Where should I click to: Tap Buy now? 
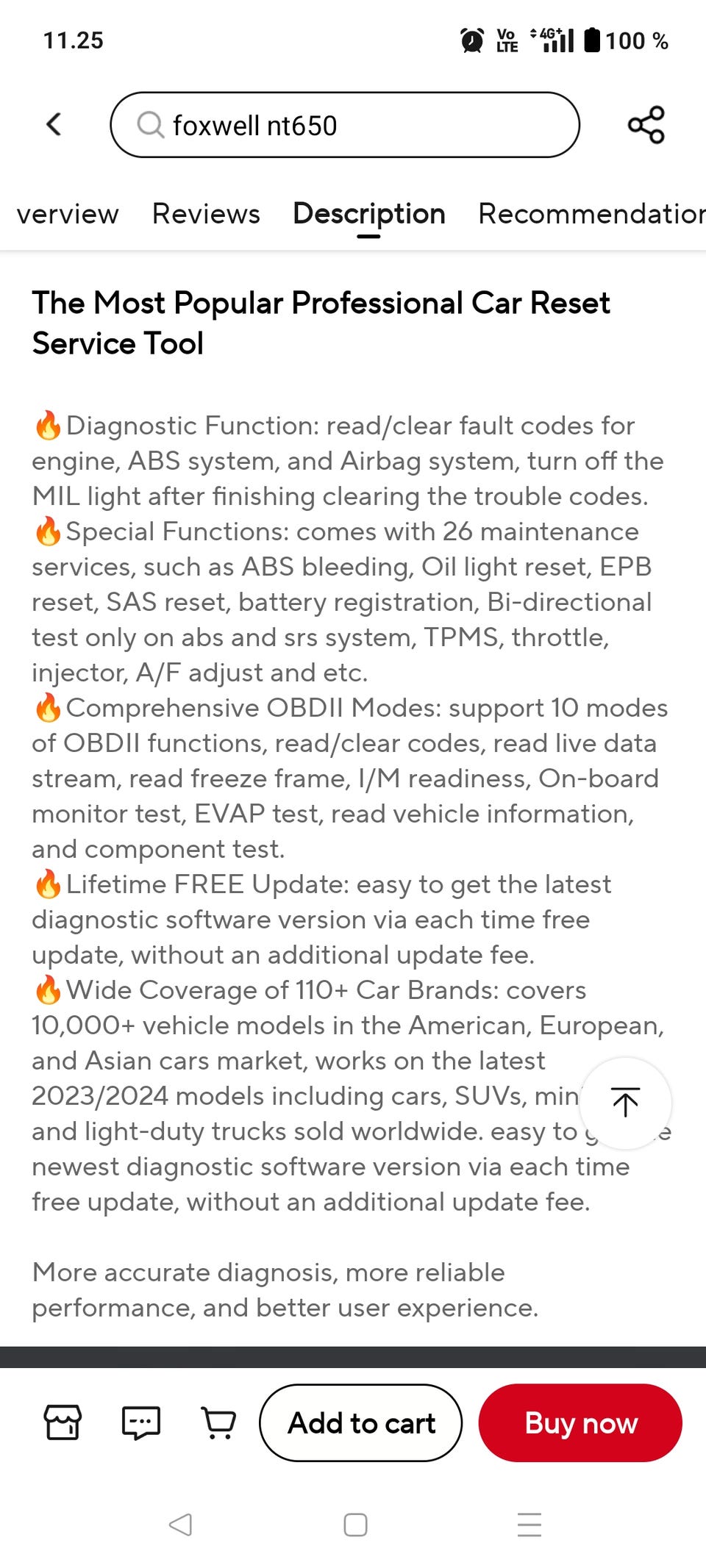580,1422
